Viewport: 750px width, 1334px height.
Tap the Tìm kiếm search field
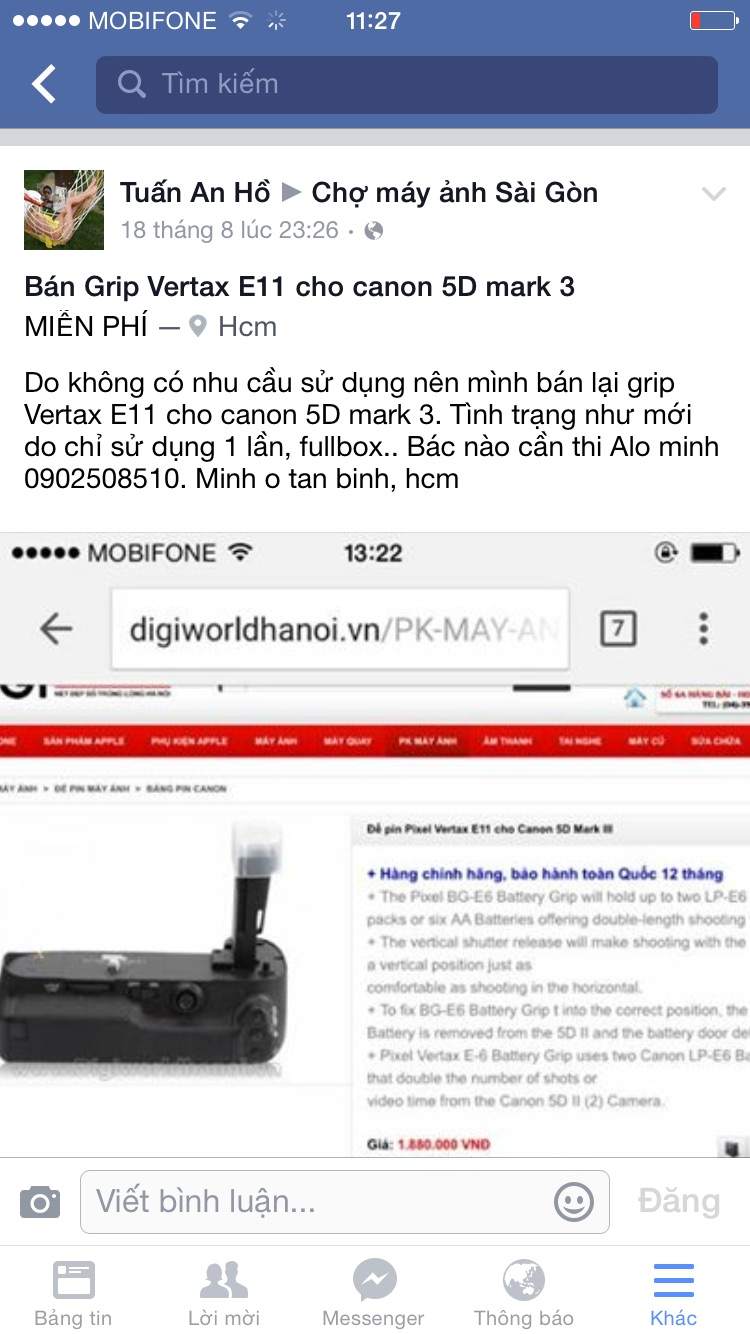point(406,85)
